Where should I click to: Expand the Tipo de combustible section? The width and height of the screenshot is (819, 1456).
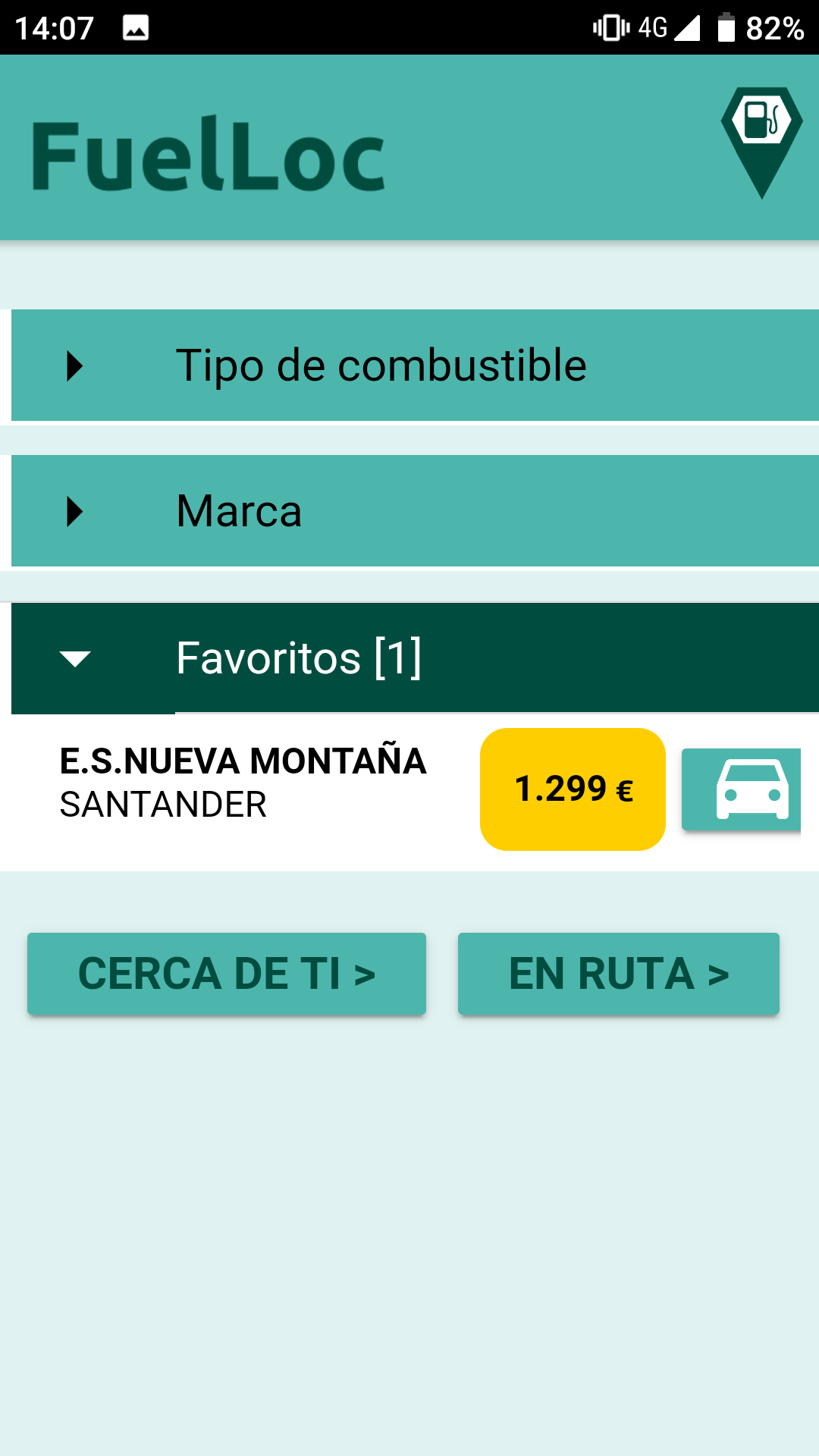[413, 366]
